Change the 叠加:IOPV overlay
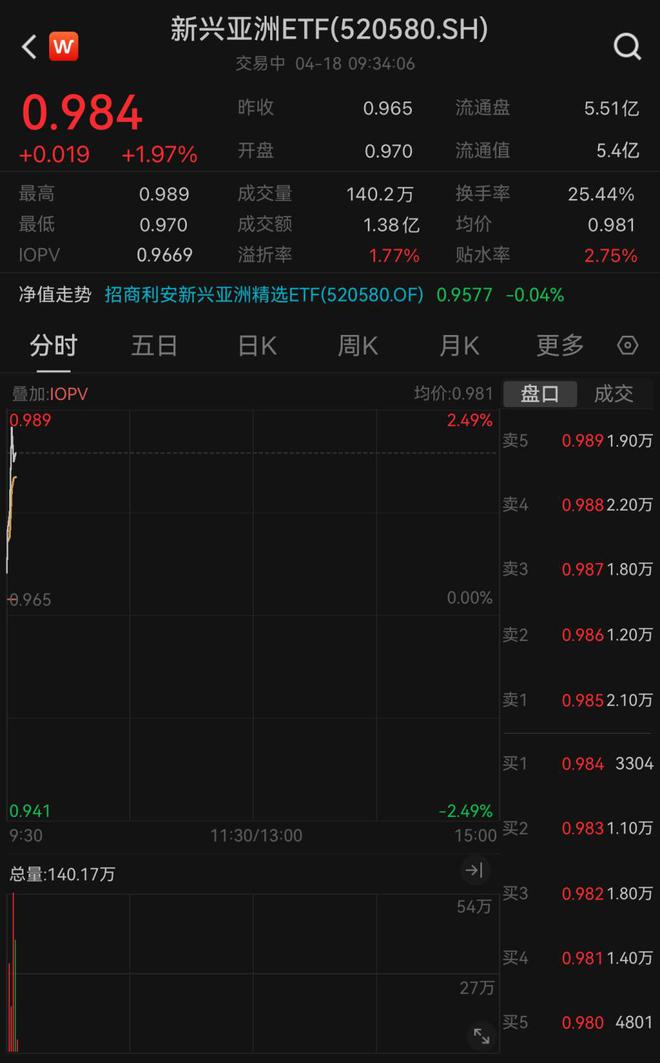 click(x=49, y=394)
